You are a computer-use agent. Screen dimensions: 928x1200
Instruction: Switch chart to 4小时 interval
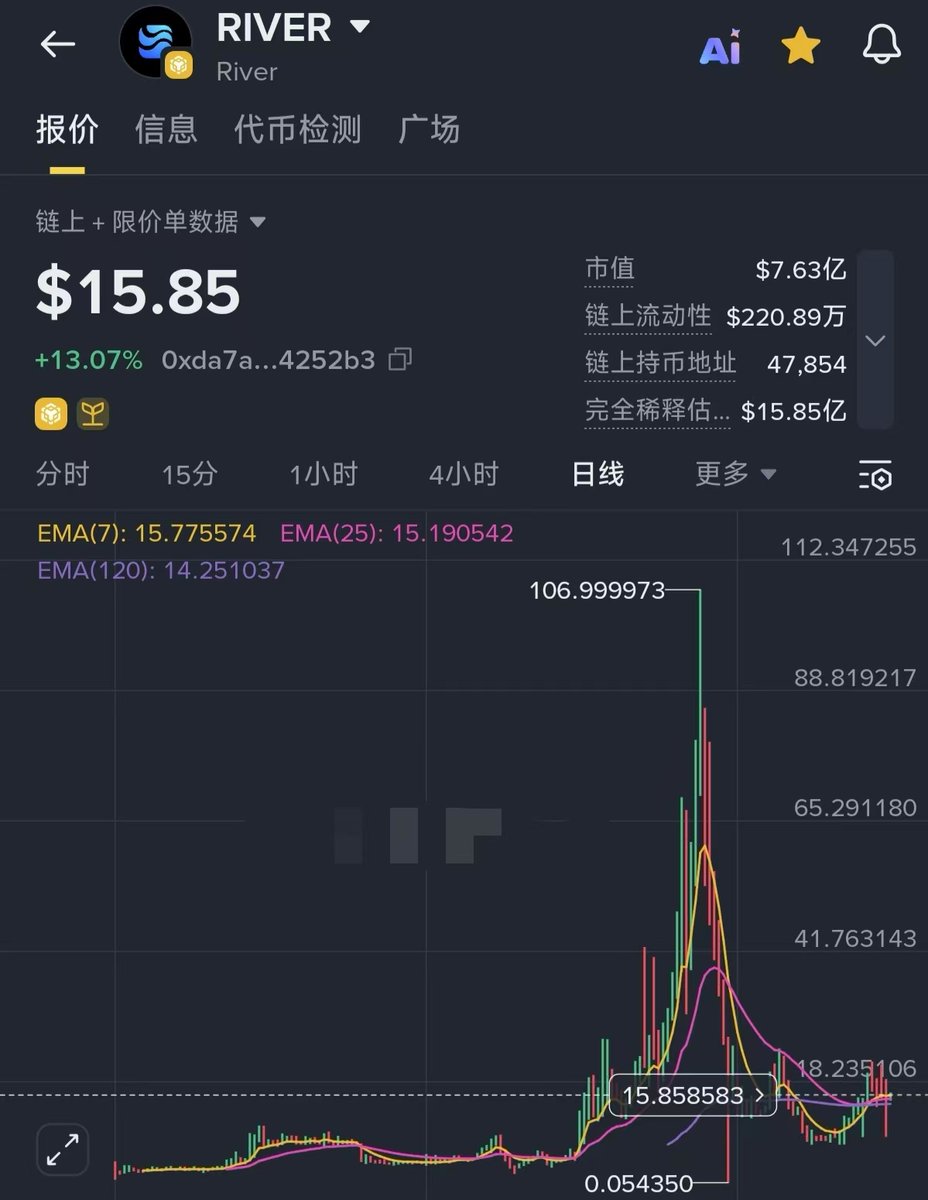[x=463, y=474]
